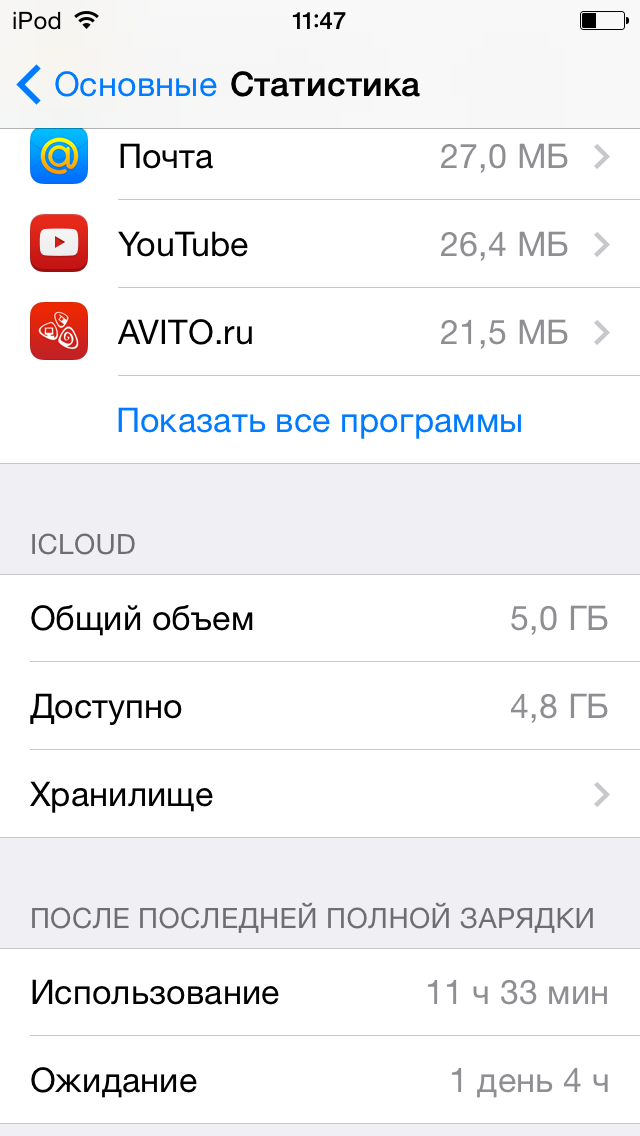
Task: Tap Показать все программы link
Action: tap(320, 420)
